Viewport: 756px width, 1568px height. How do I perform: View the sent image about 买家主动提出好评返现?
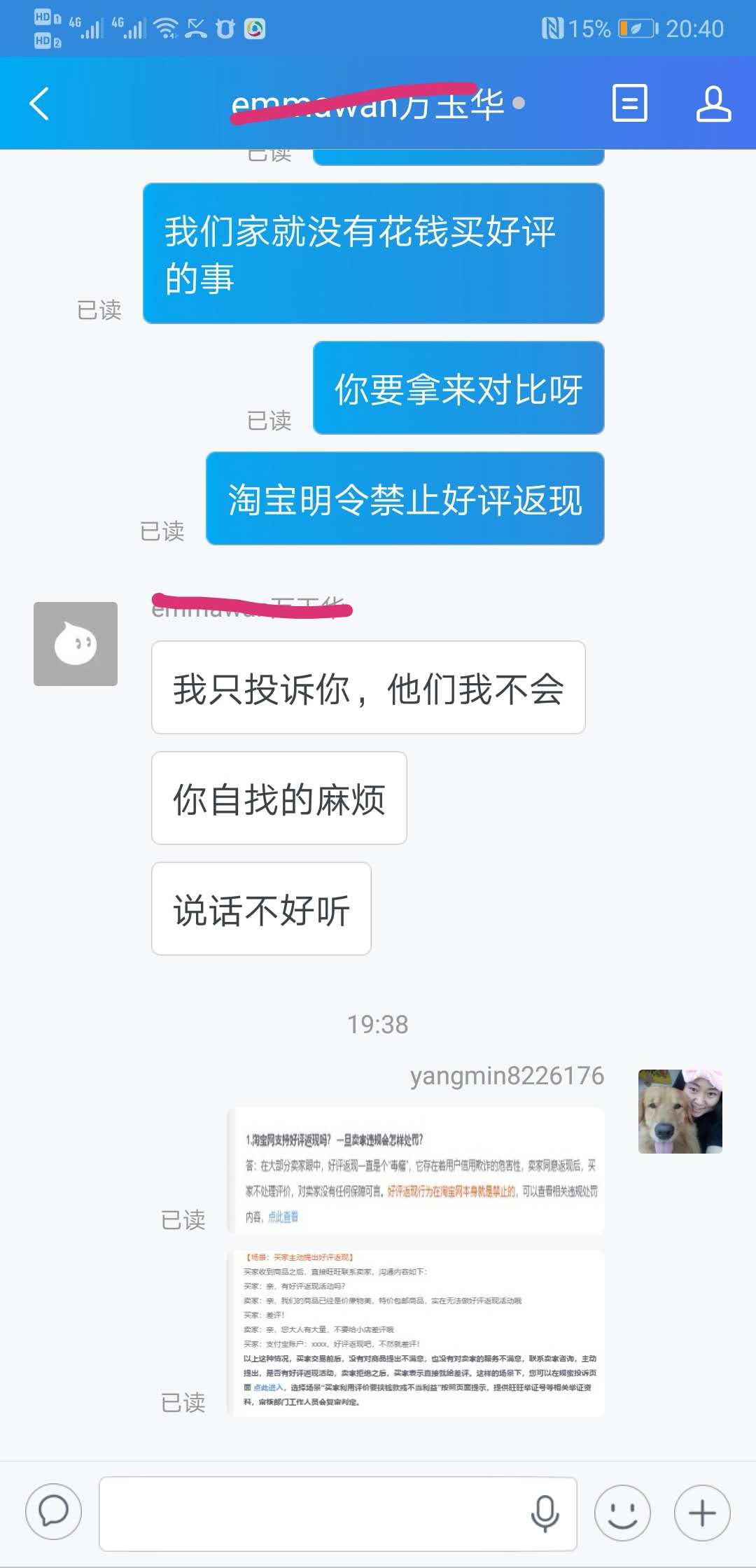tap(416, 1332)
